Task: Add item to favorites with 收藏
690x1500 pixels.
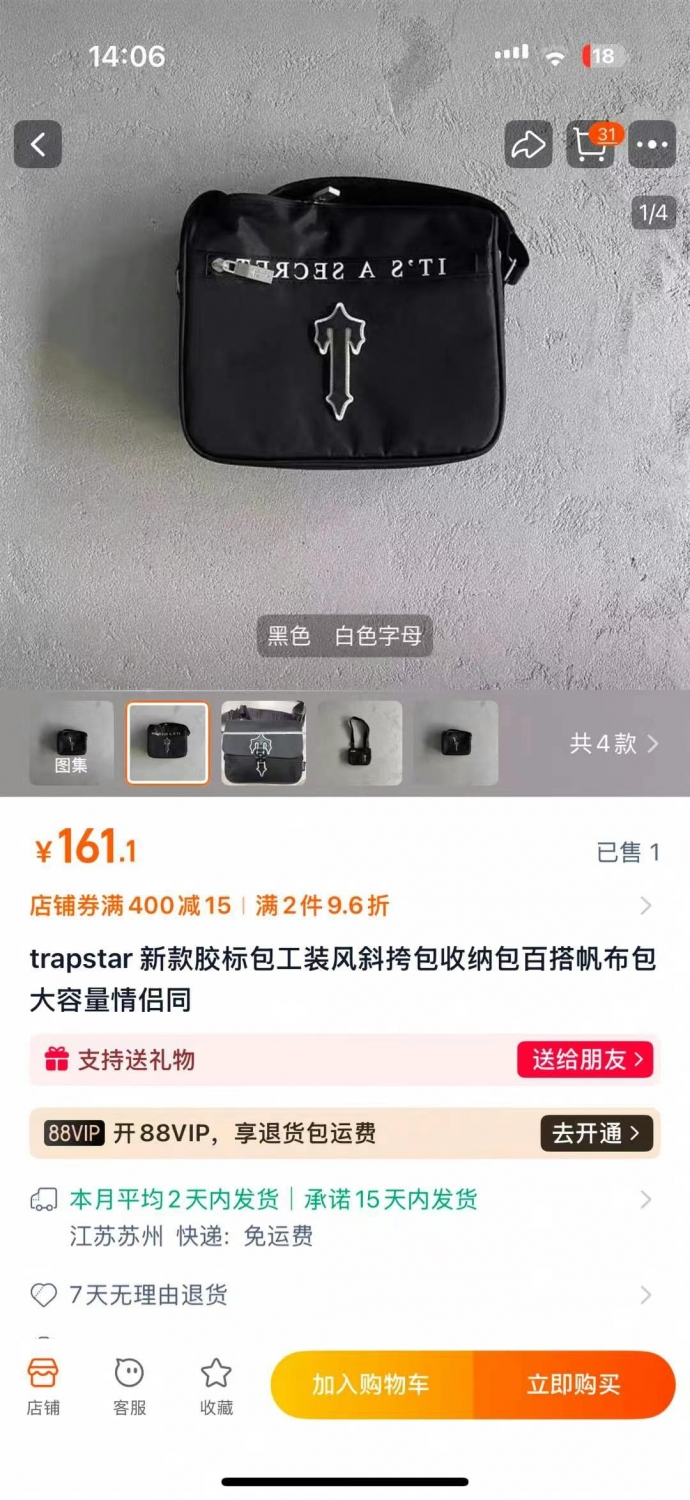Action: click(216, 1386)
